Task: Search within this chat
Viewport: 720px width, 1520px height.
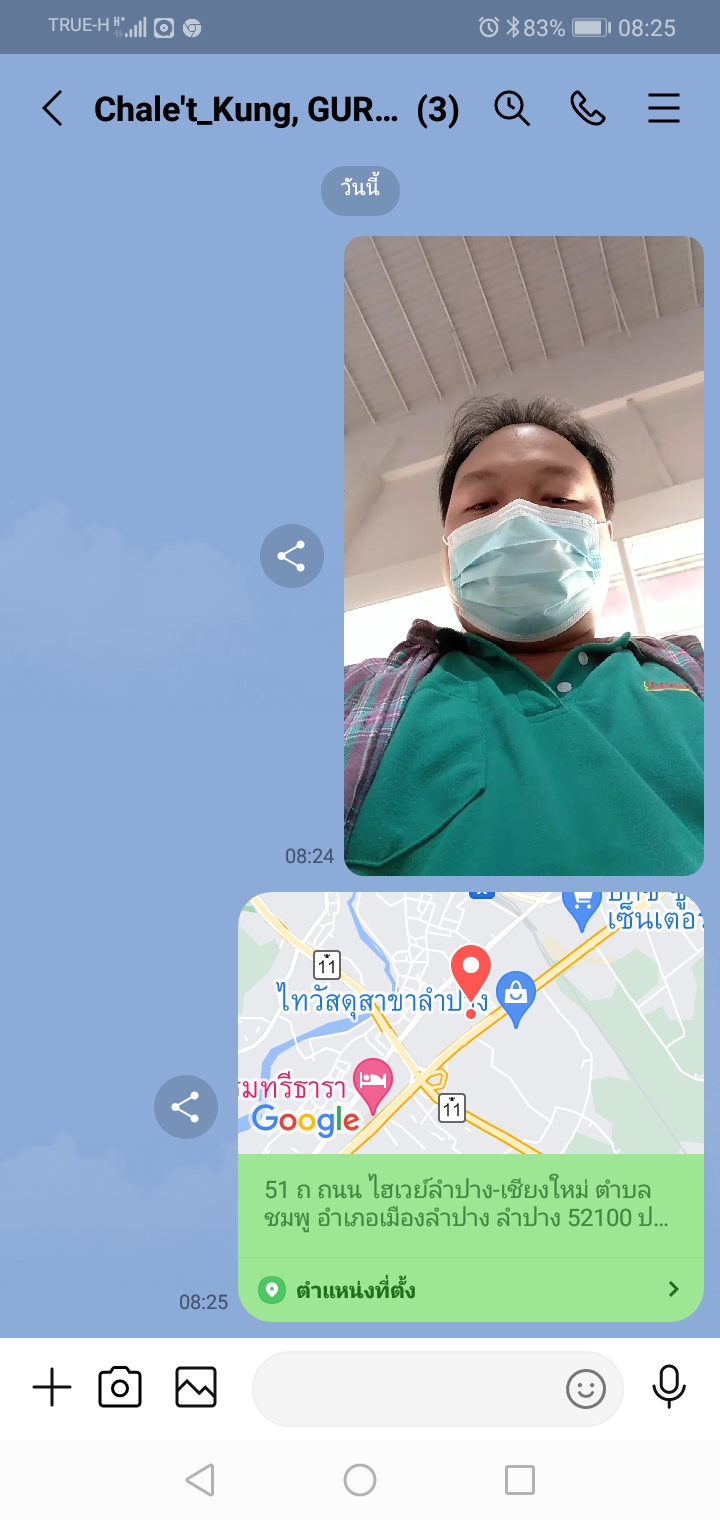Action: [x=512, y=109]
